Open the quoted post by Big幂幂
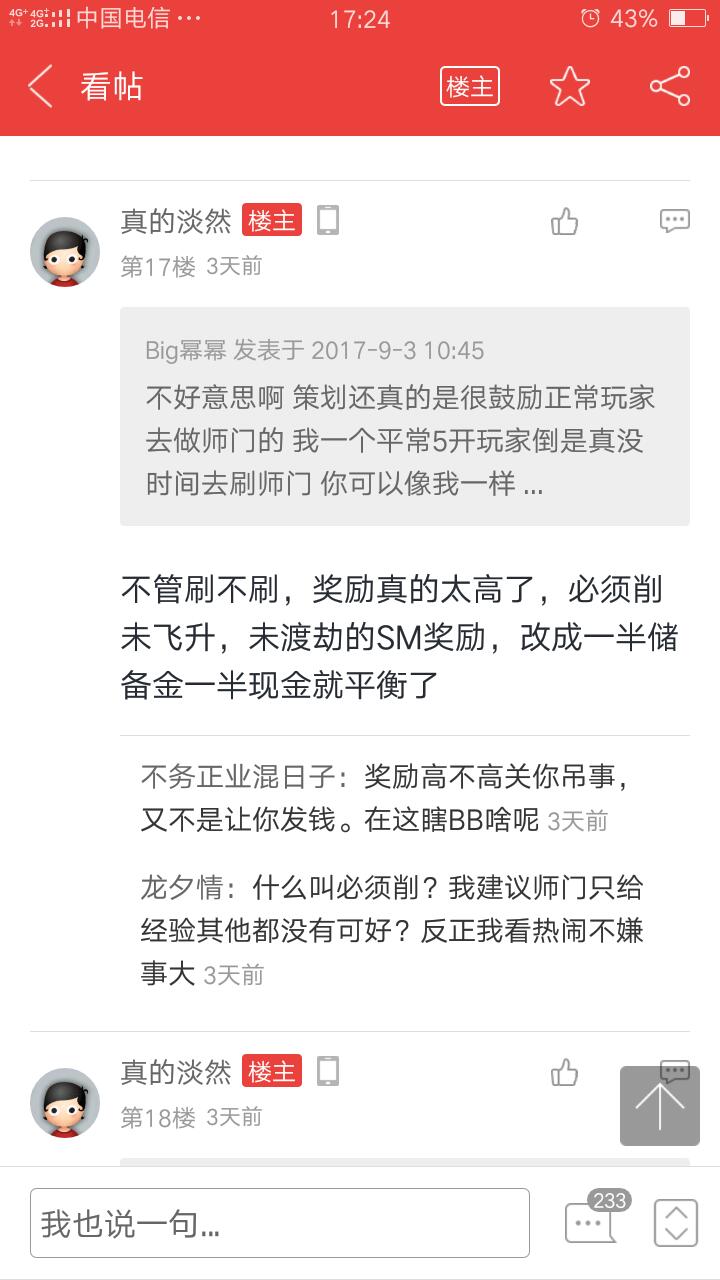 pyautogui.click(x=404, y=416)
